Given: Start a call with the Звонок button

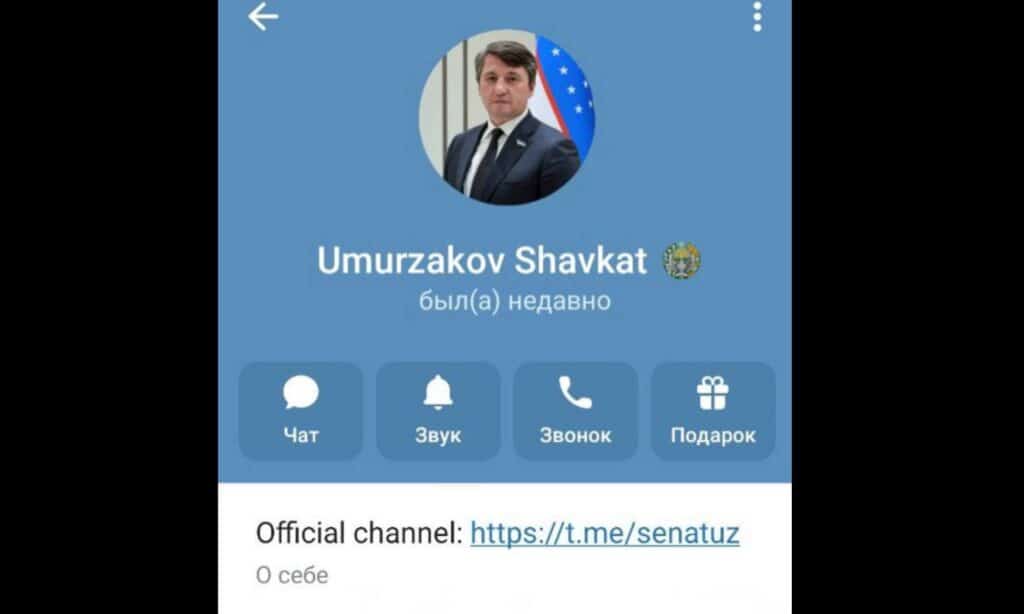Looking at the screenshot, I should [575, 411].
